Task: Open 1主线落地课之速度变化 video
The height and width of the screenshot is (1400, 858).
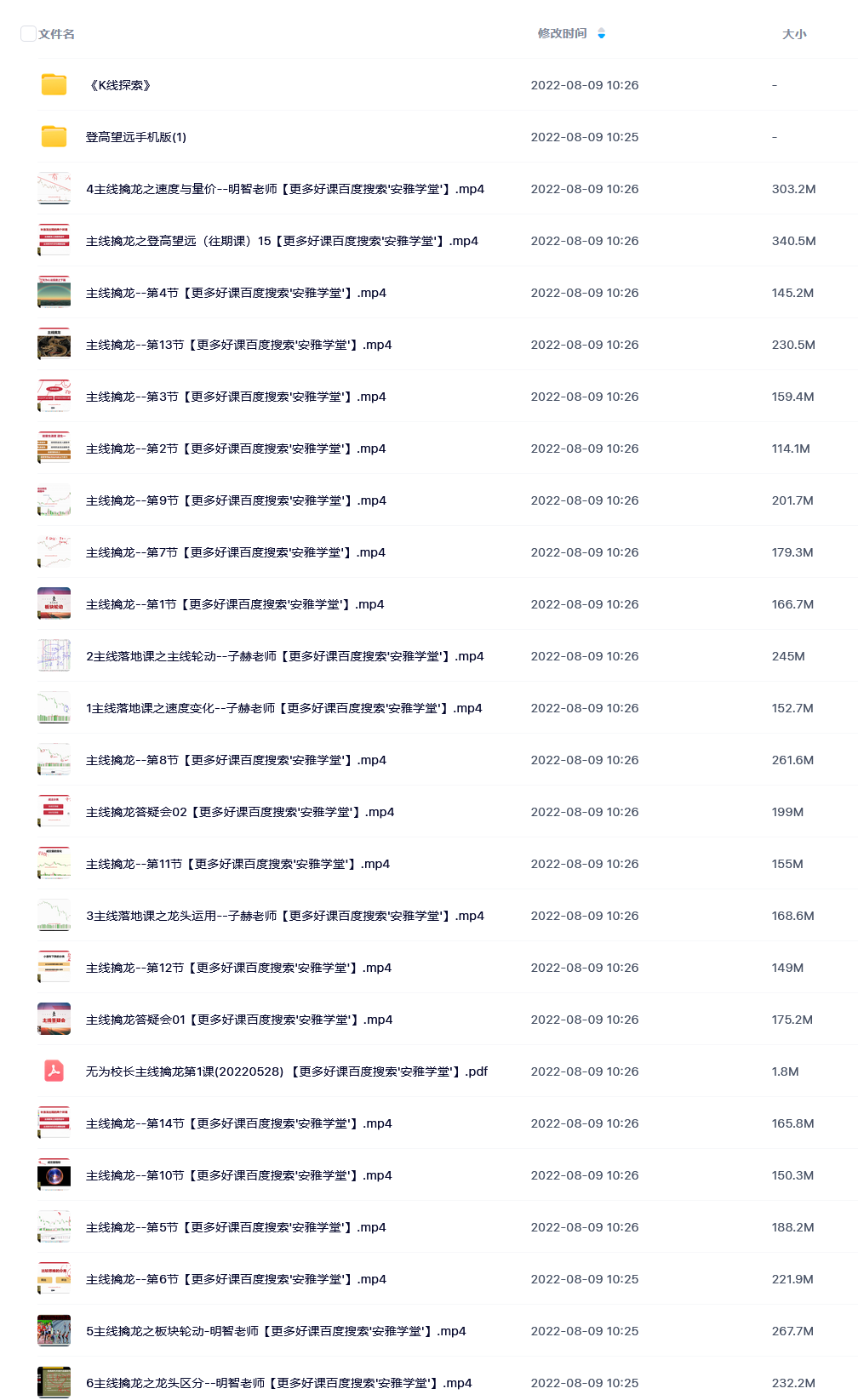Action: [284, 708]
